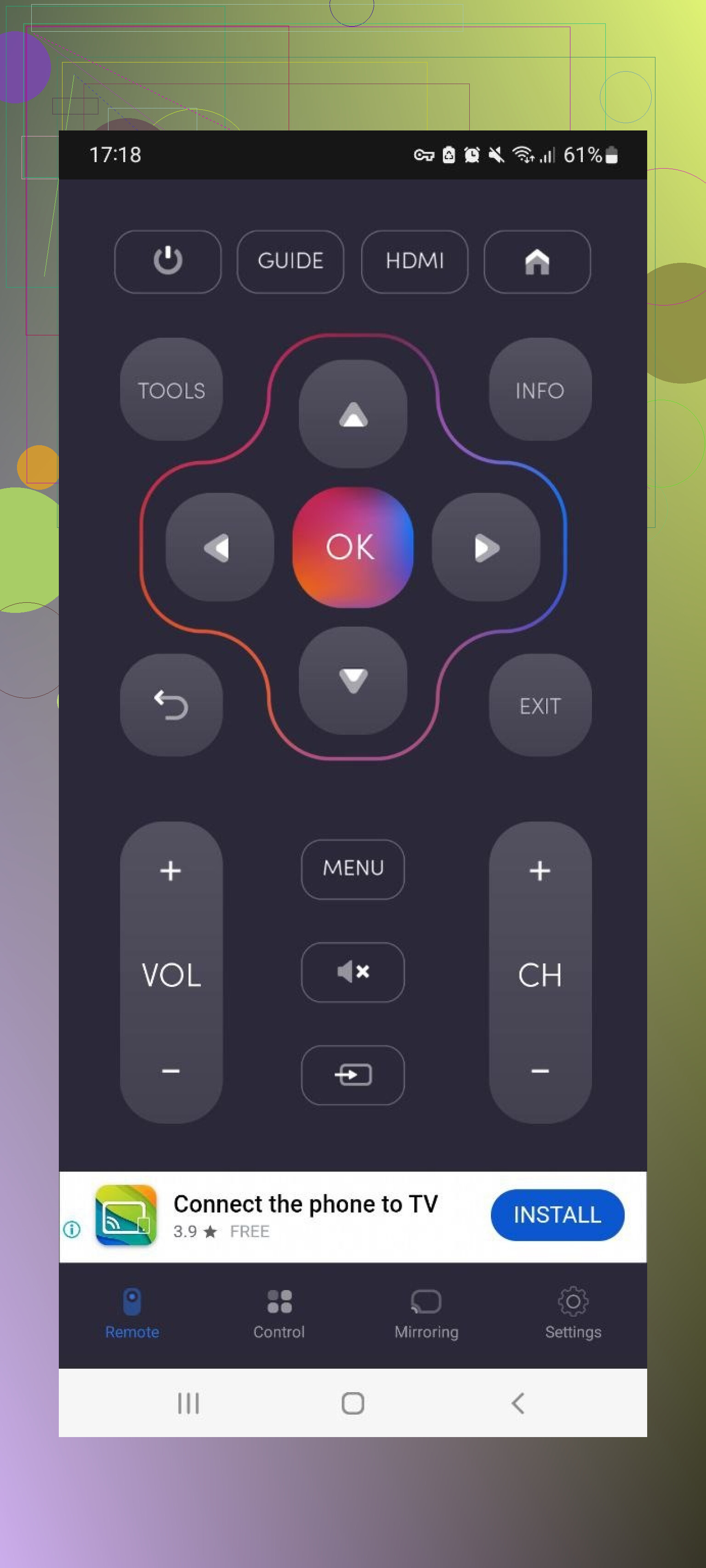Screen dimensions: 706x1568
Task: Increase the volume with VOL plus
Action: point(171,871)
